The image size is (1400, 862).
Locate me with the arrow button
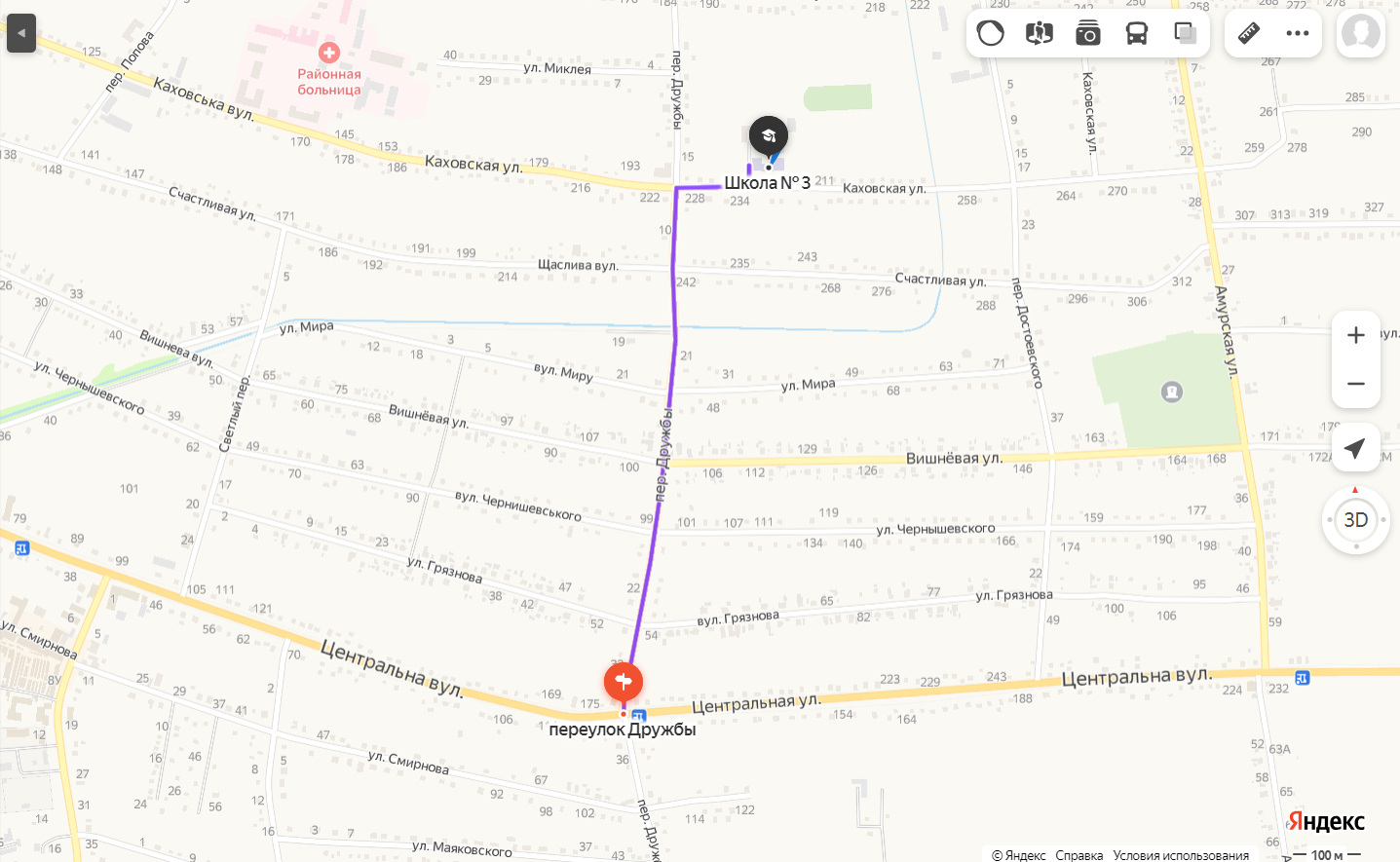[1355, 448]
